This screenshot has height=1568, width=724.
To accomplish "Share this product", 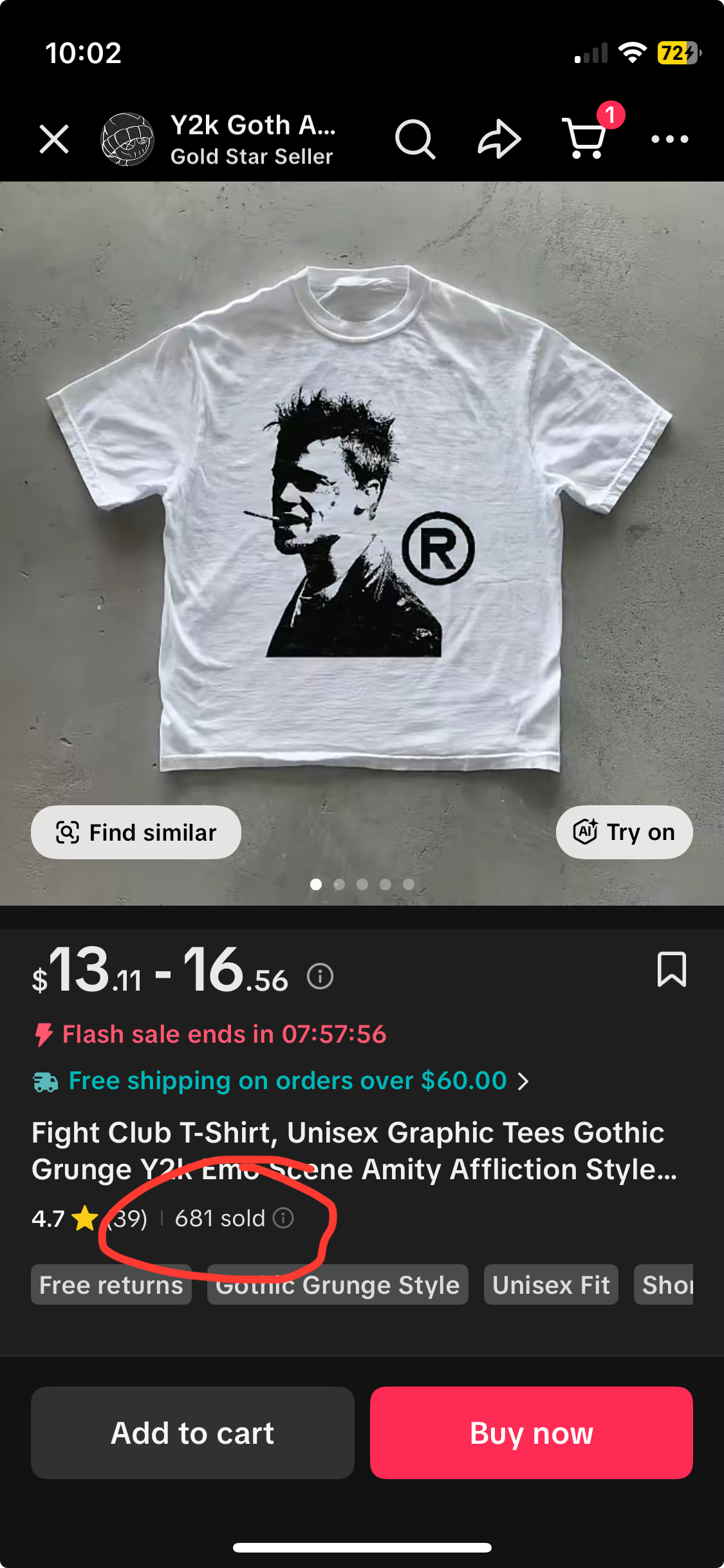I will pos(499,139).
